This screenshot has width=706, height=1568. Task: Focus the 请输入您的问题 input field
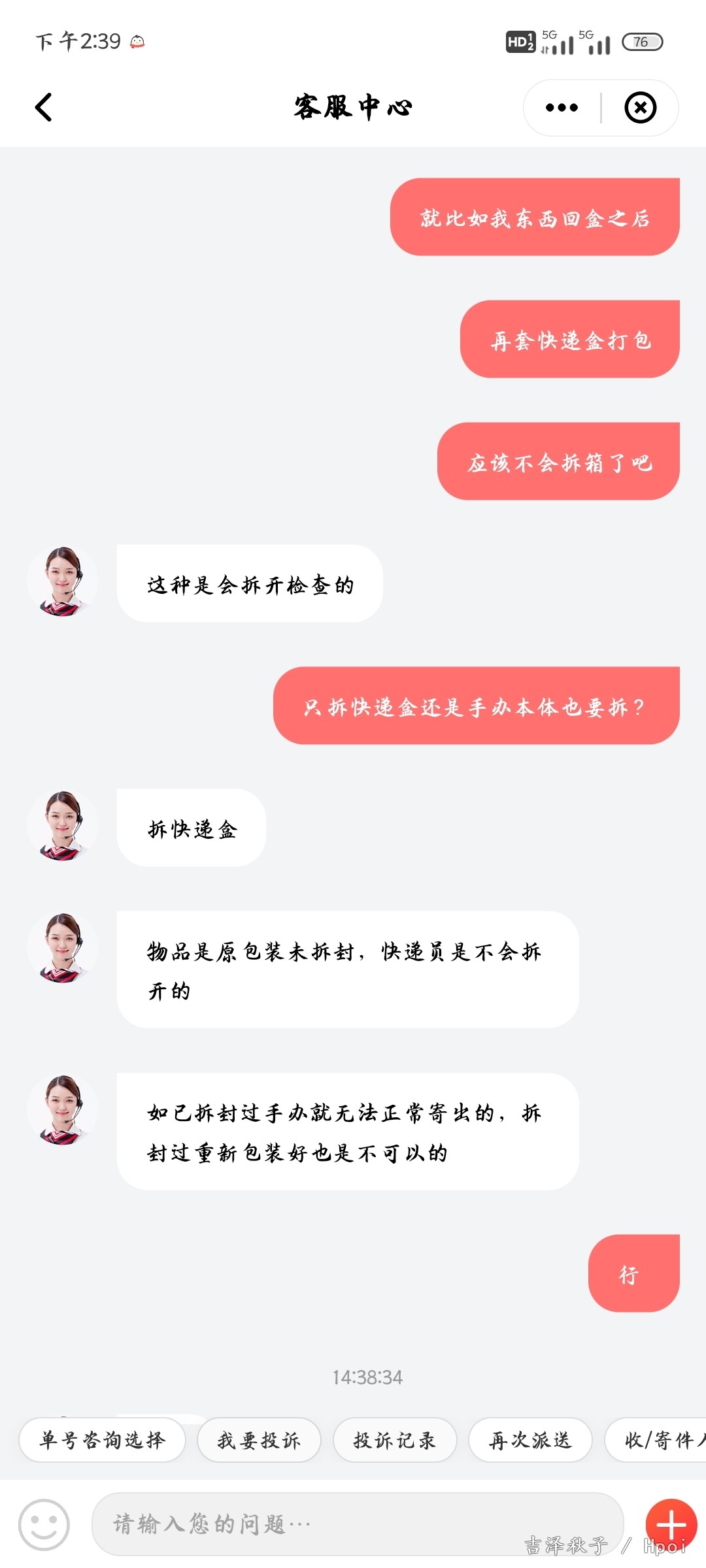[x=358, y=1524]
